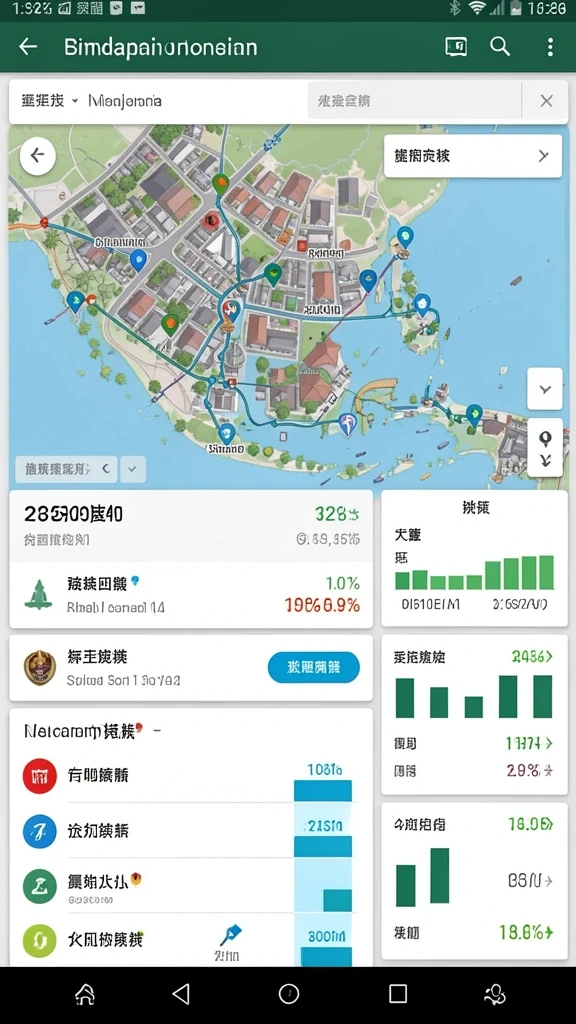Image resolution: width=576 pixels, height=1024 pixels.
Task: Tap the screen cast icon in the app bar
Action: (x=456, y=46)
